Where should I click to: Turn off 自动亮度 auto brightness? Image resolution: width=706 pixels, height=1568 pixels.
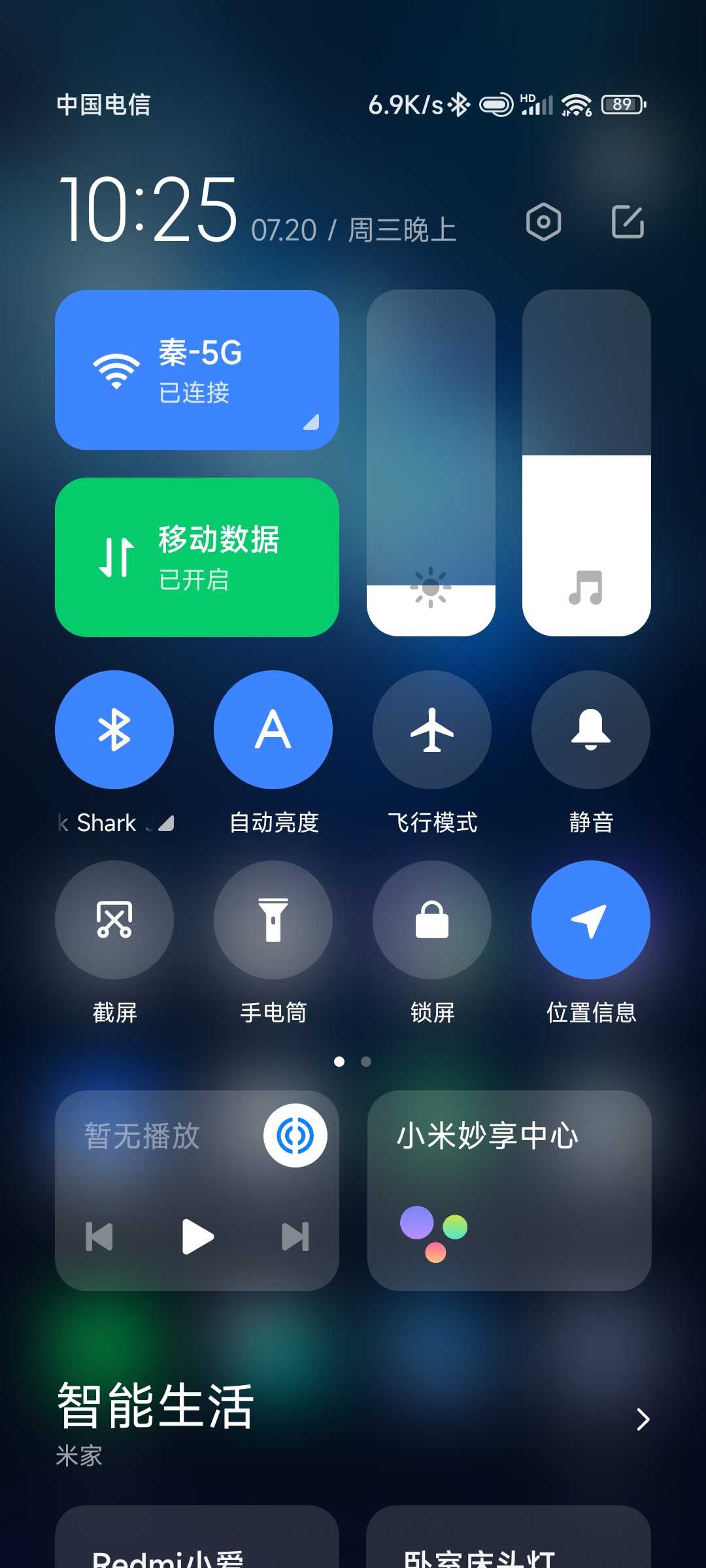pos(273,730)
